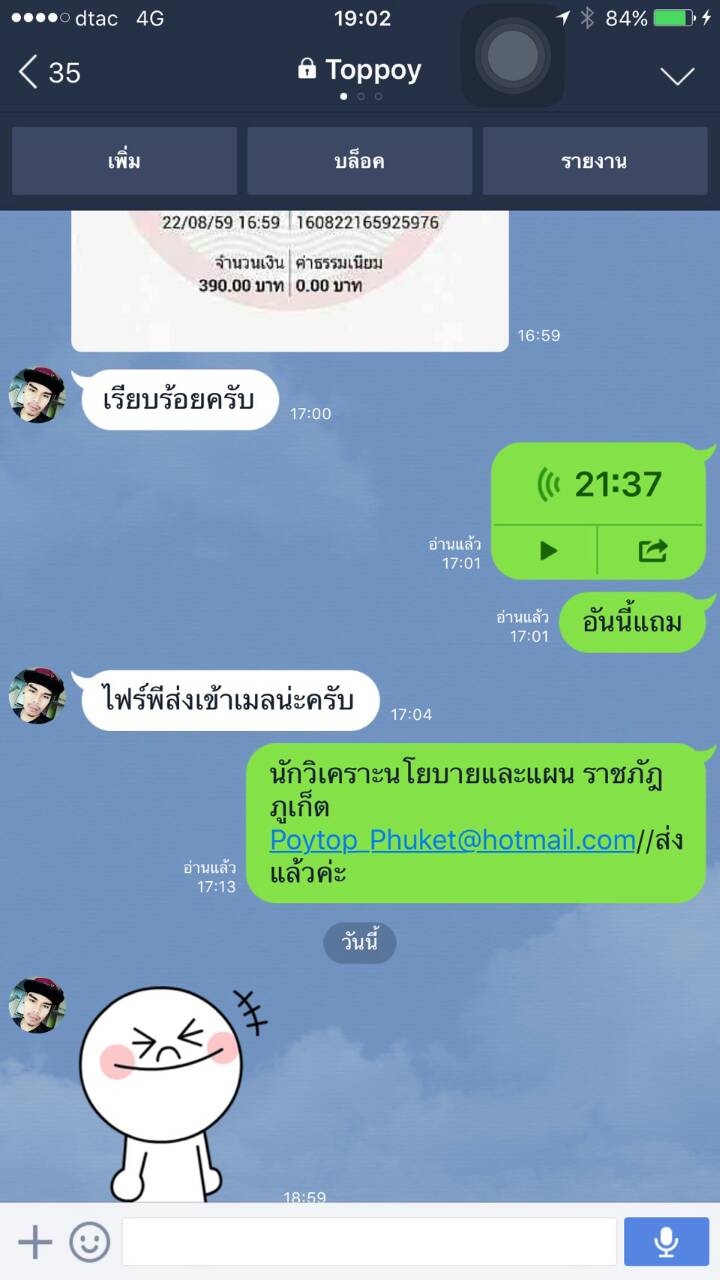
Task: Open the assistive touch floating button
Action: (x=512, y=55)
